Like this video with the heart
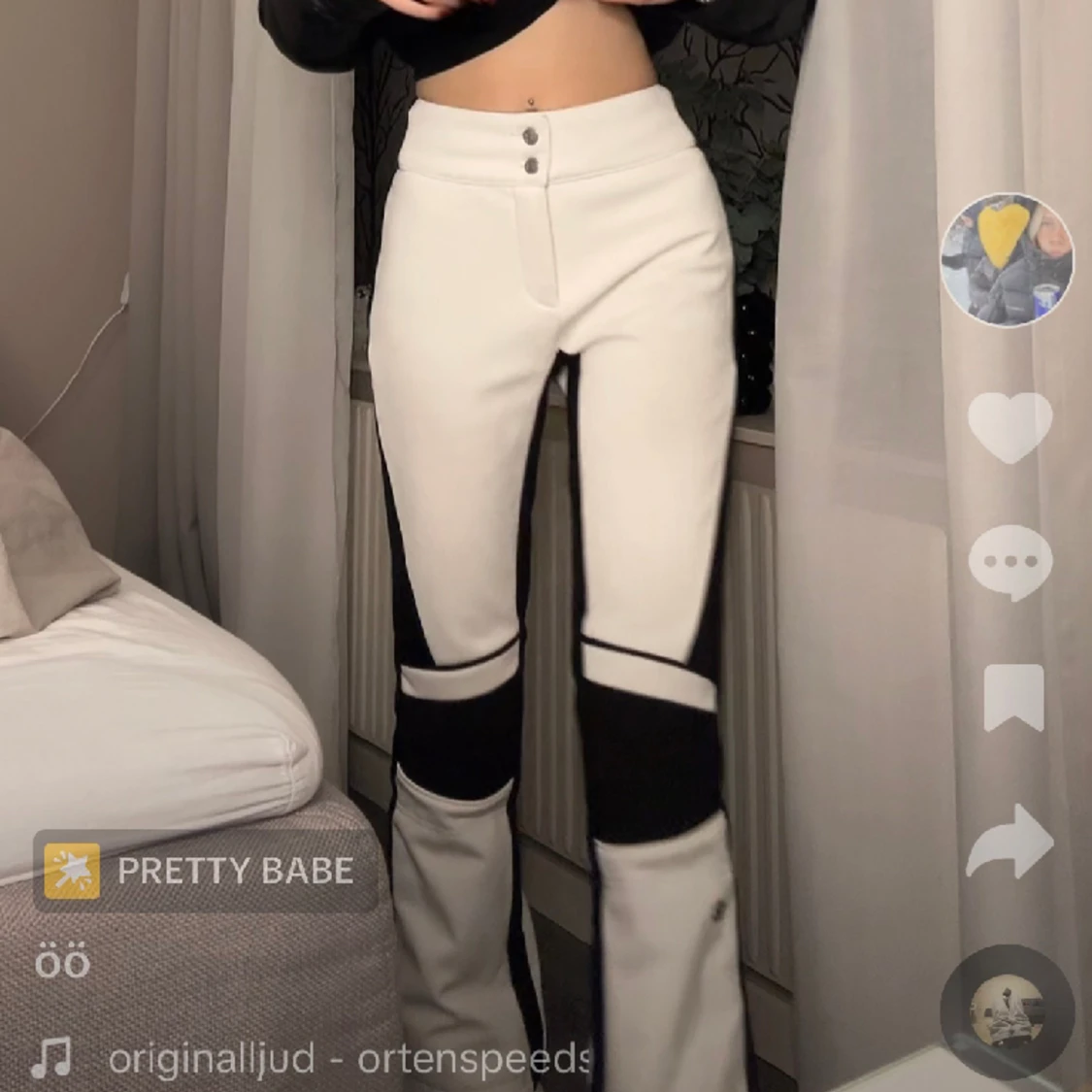 [x=1009, y=428]
